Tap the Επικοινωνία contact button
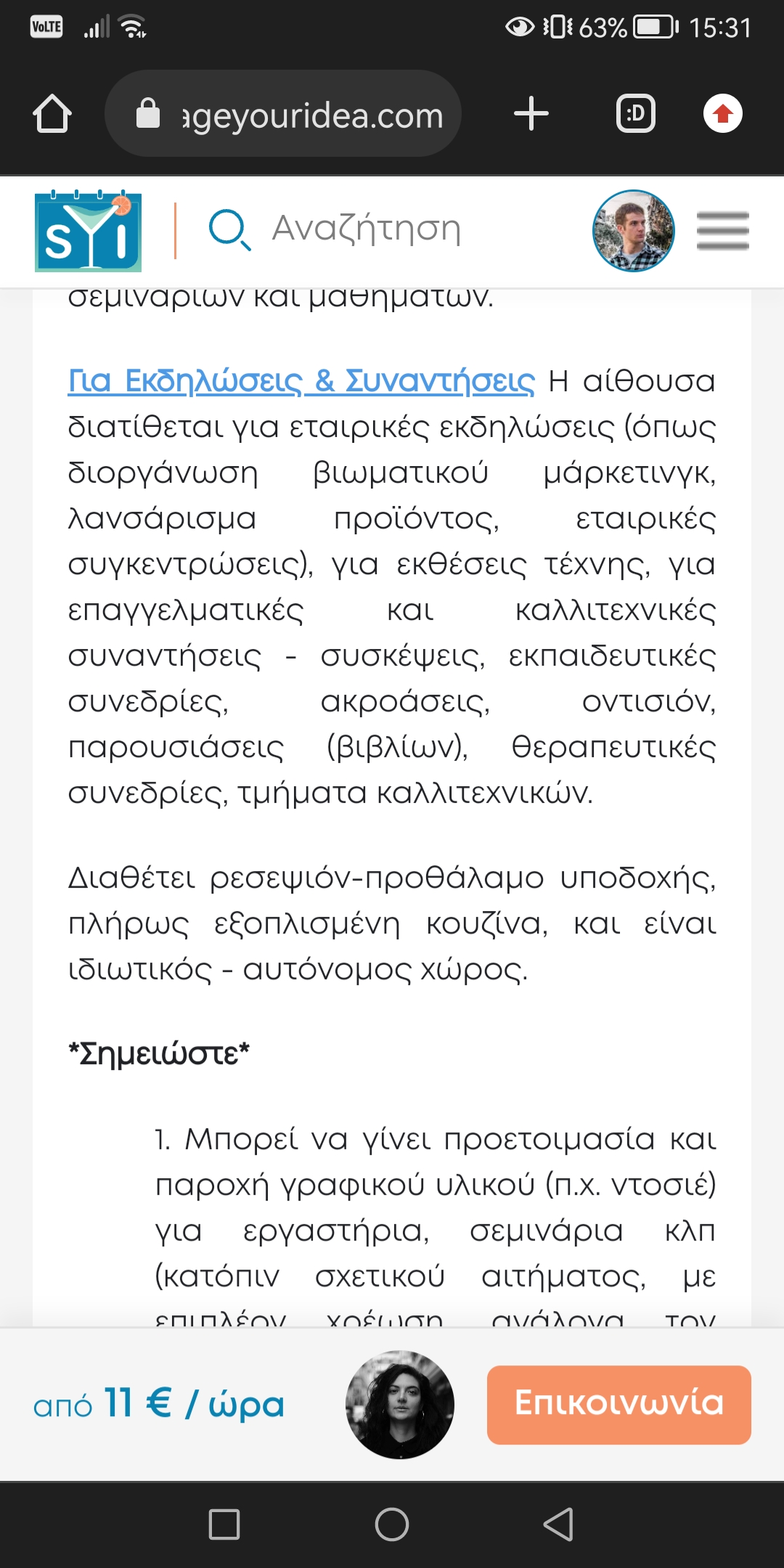This screenshot has height=1568, width=784. pyautogui.click(x=618, y=1404)
